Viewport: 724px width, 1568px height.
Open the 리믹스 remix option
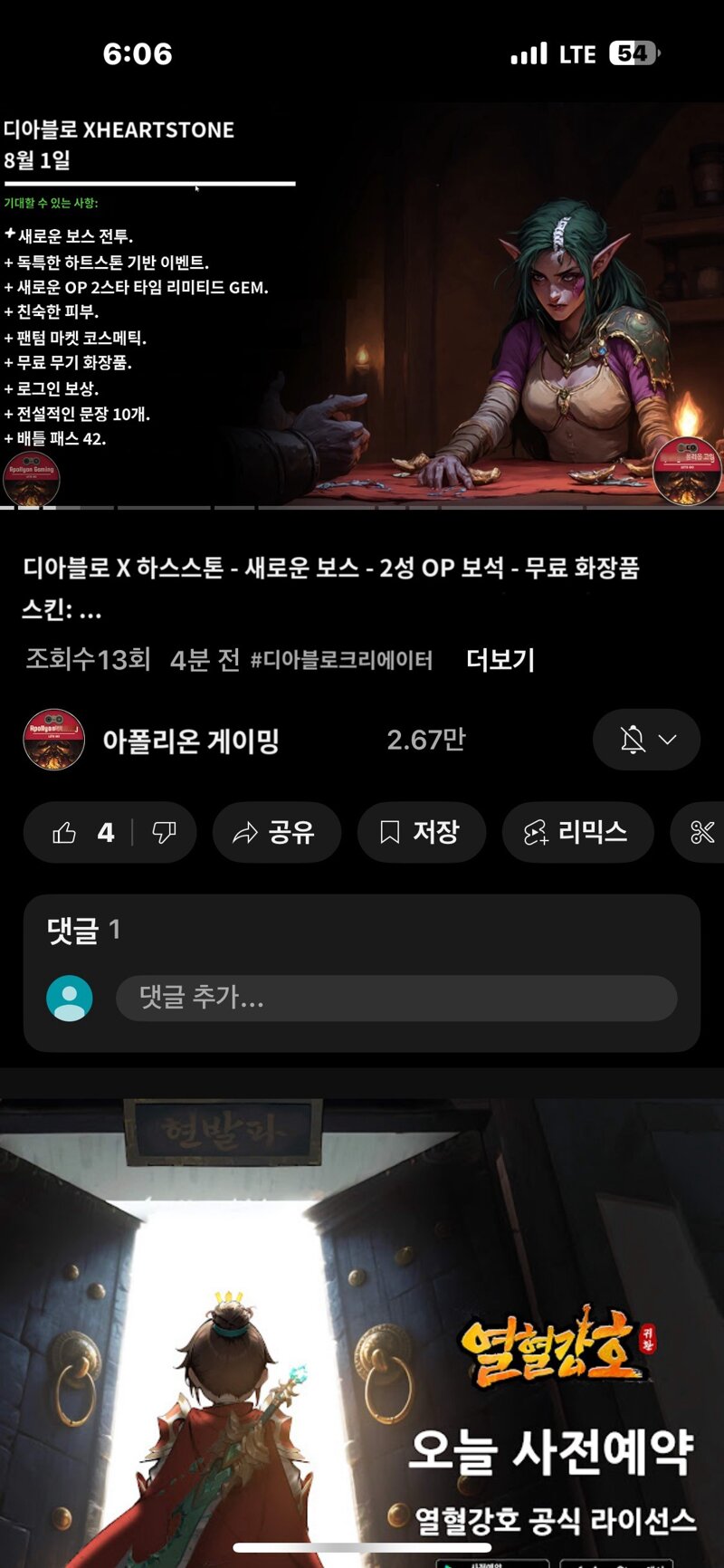coord(577,832)
